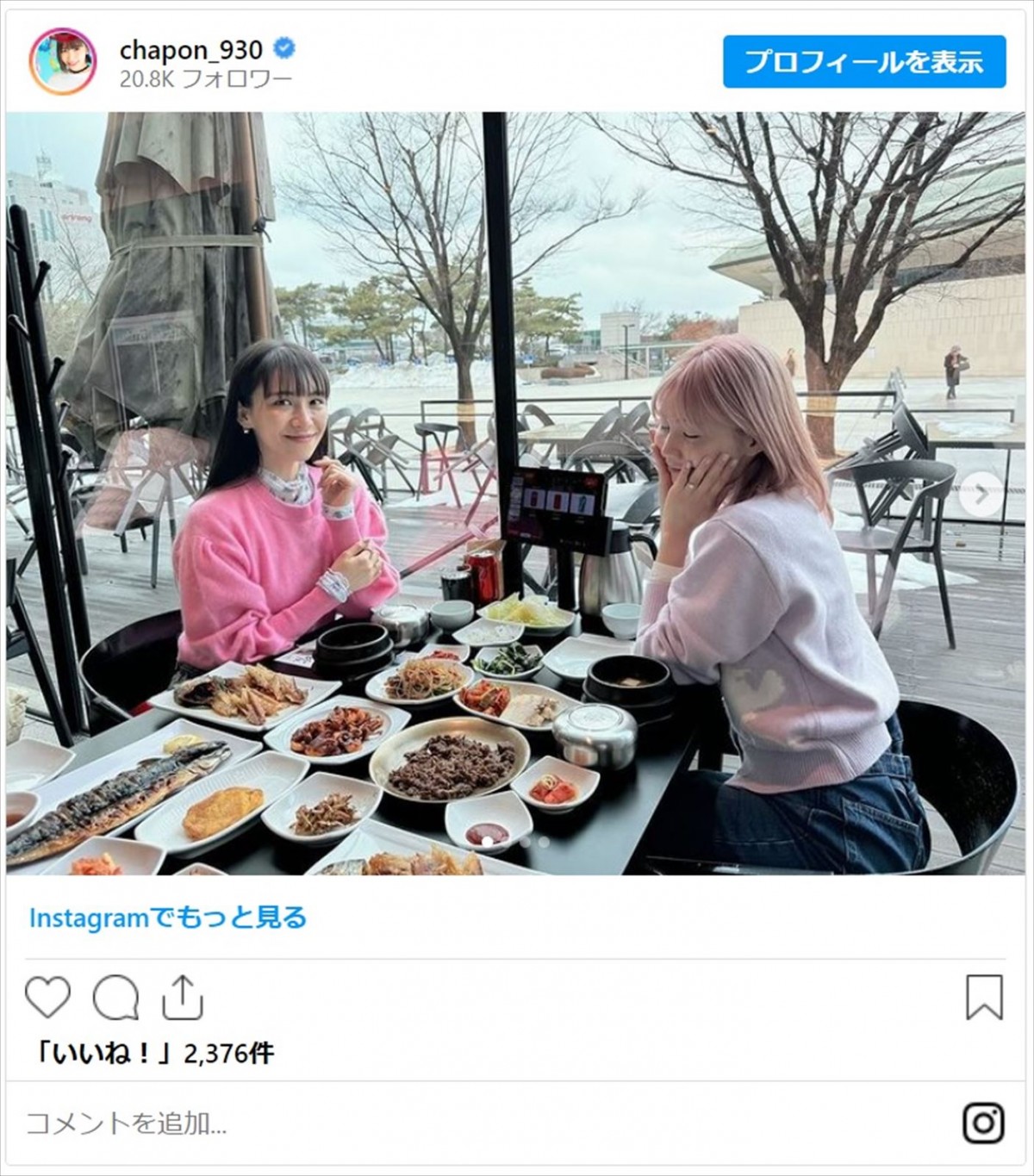Open the Instagramでもっと見る link

168,918
